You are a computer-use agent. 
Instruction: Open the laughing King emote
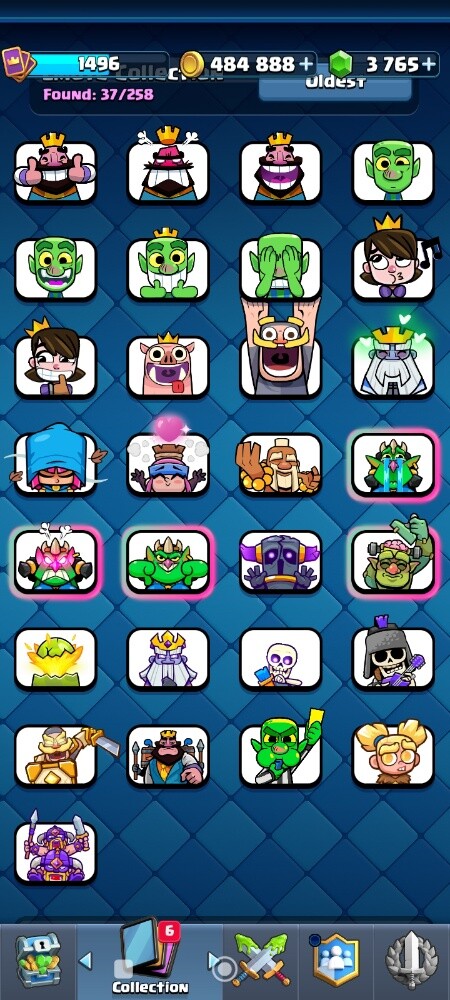280,171
